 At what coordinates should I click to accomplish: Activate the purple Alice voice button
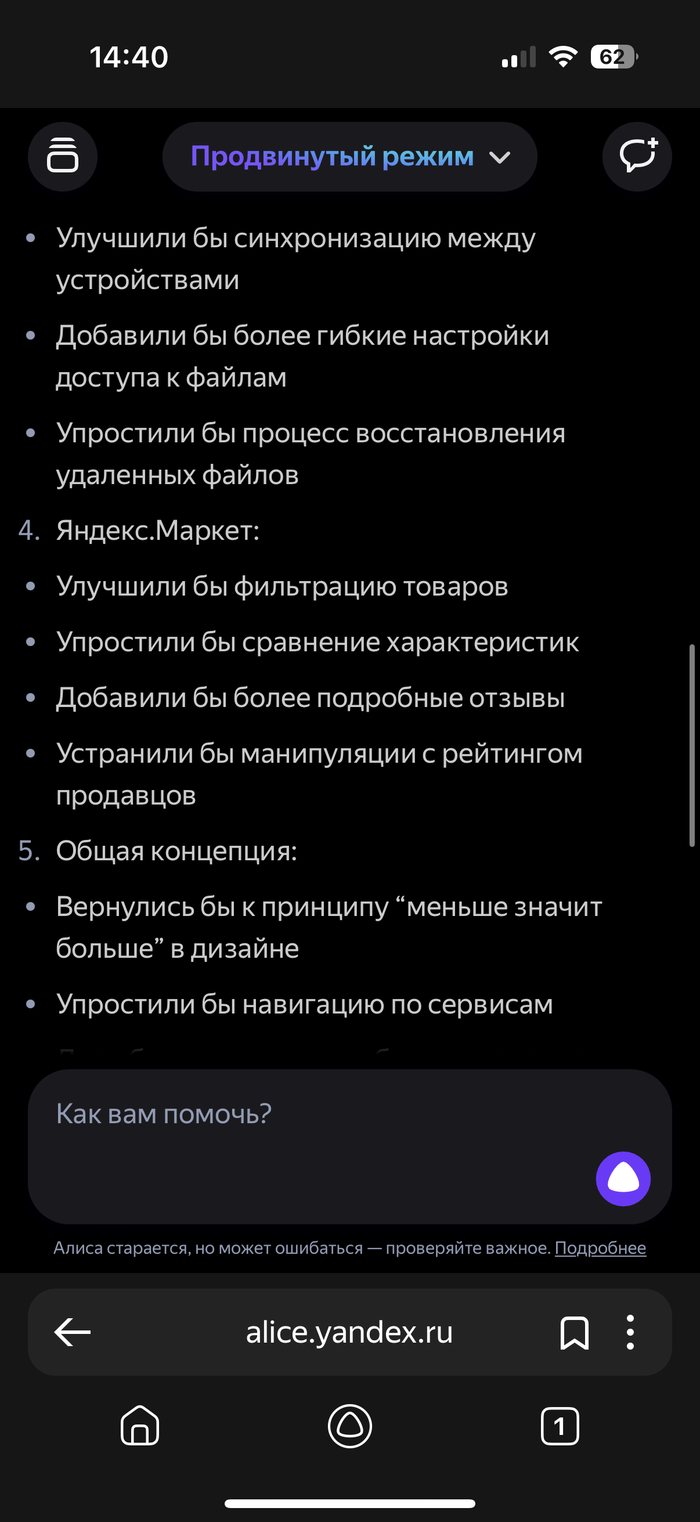[x=623, y=1178]
